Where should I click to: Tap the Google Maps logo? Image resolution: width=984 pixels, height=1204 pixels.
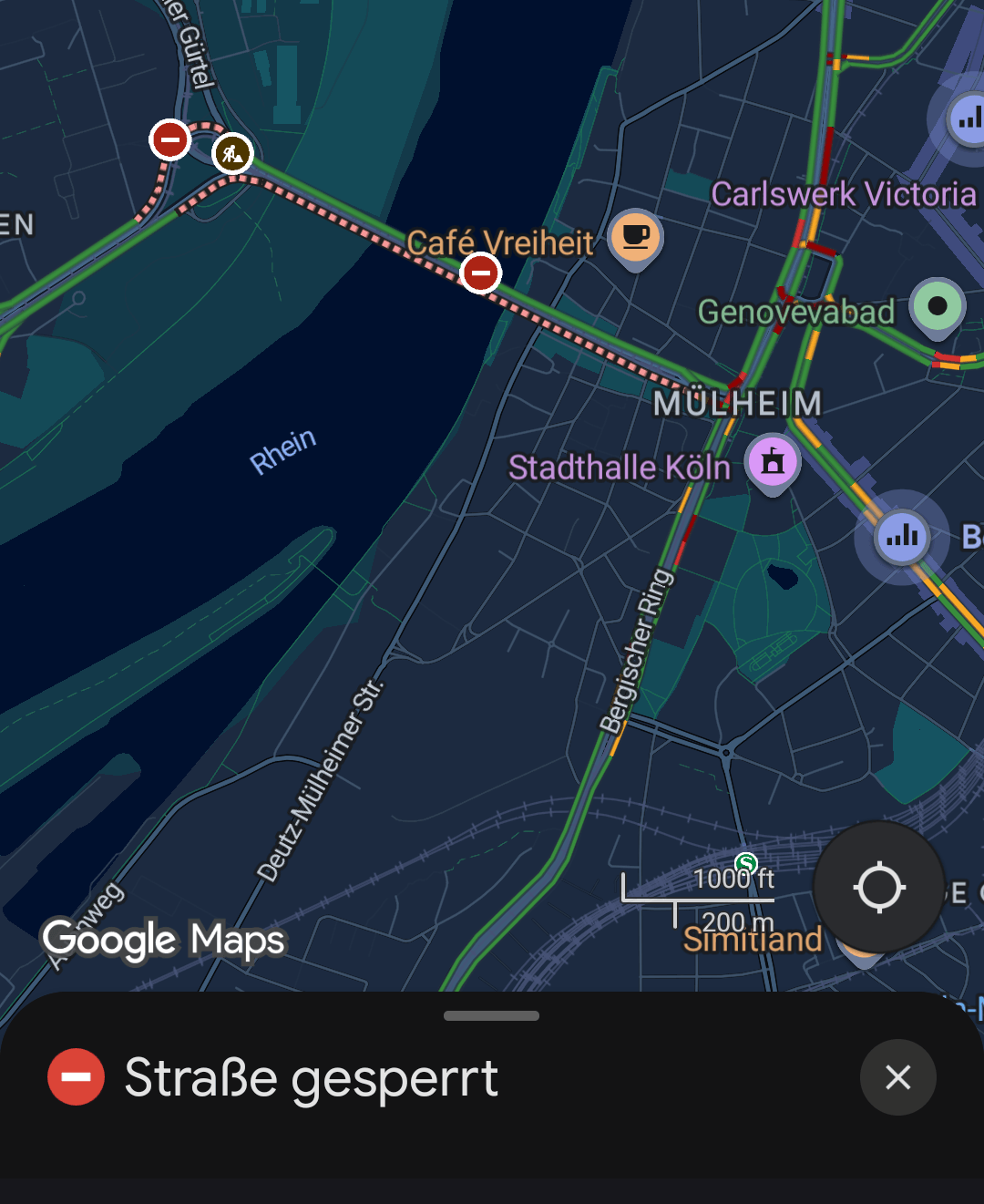pos(165,940)
